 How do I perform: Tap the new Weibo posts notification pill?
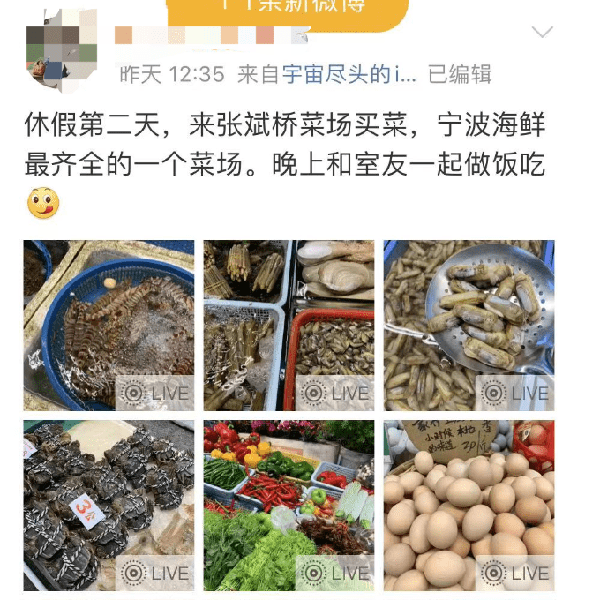288,10
